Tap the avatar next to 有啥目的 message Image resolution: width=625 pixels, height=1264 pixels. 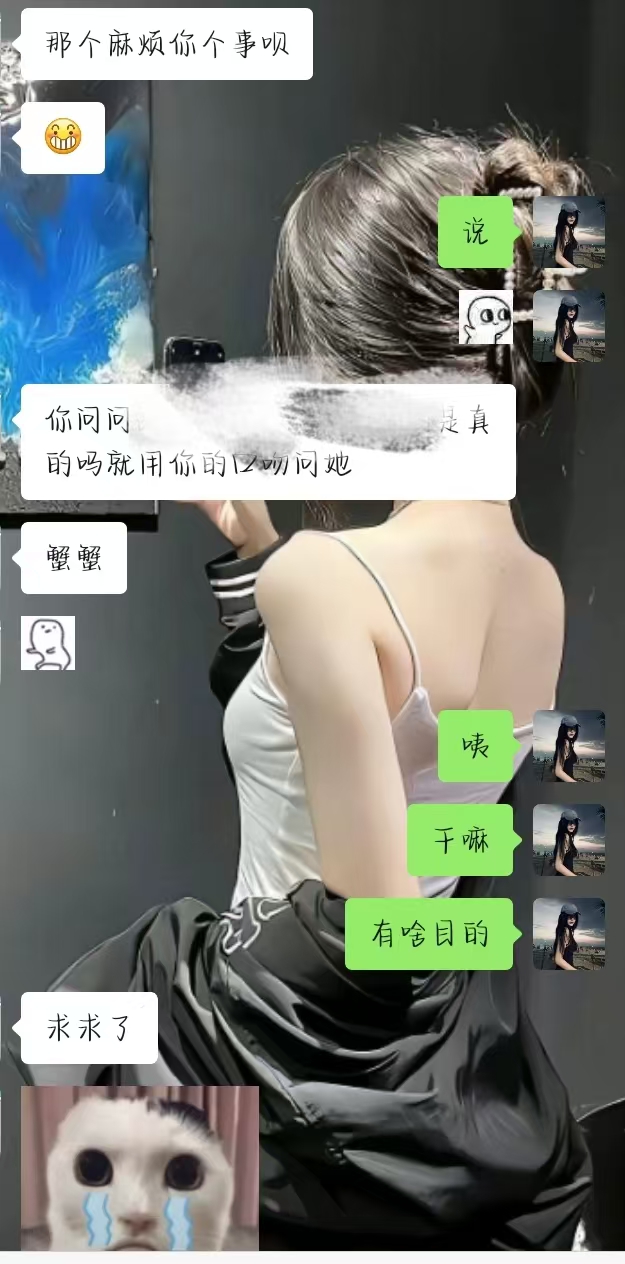568,934
